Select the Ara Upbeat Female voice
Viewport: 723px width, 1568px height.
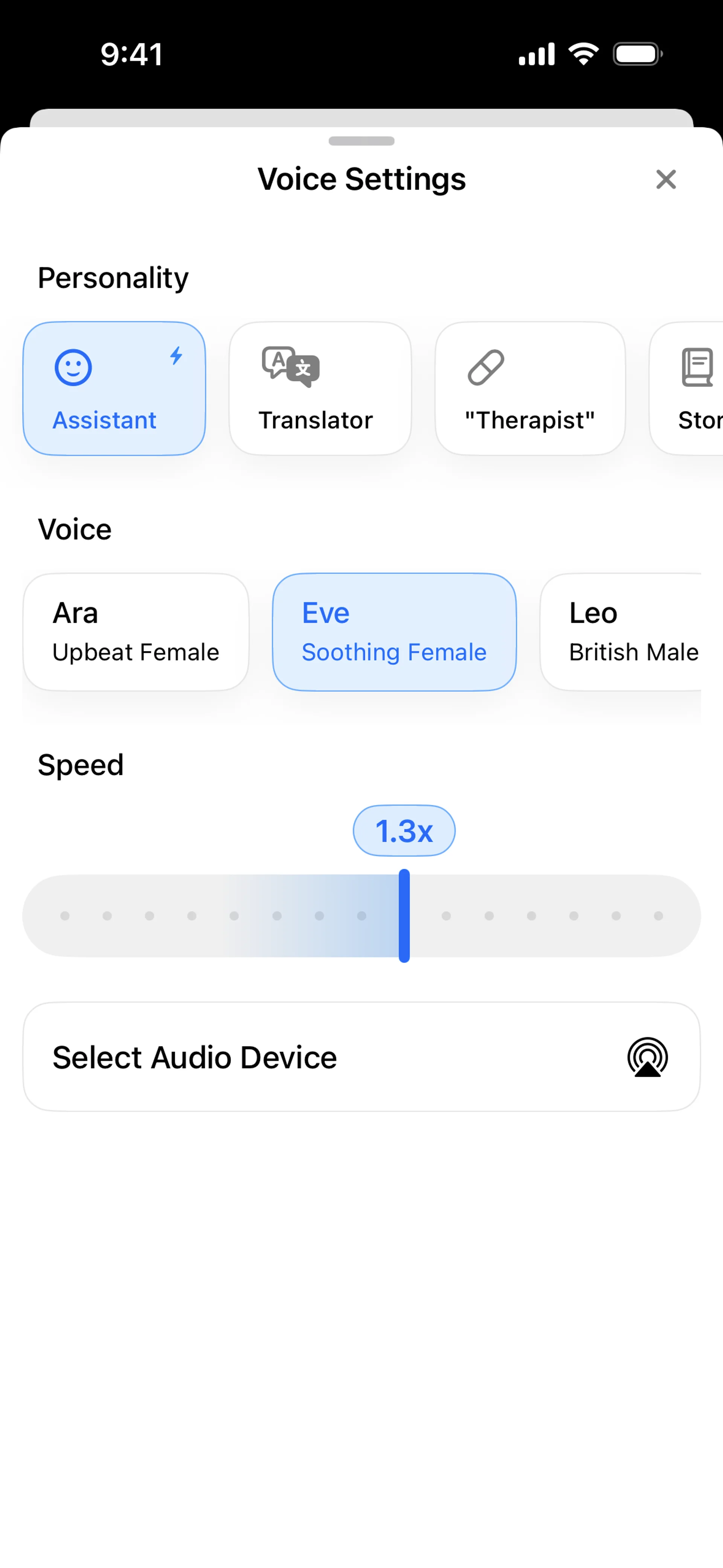tap(136, 632)
